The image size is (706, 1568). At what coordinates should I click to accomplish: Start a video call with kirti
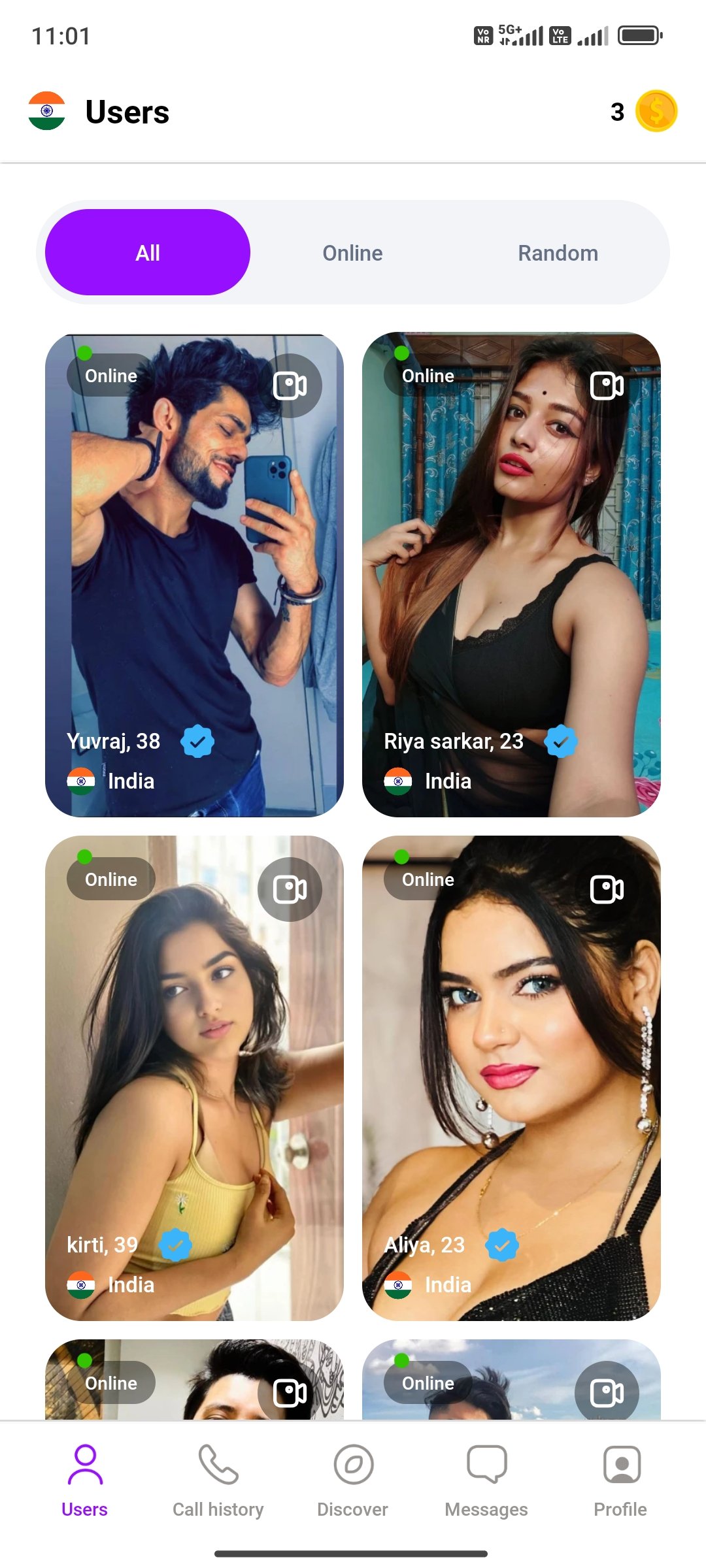[290, 889]
